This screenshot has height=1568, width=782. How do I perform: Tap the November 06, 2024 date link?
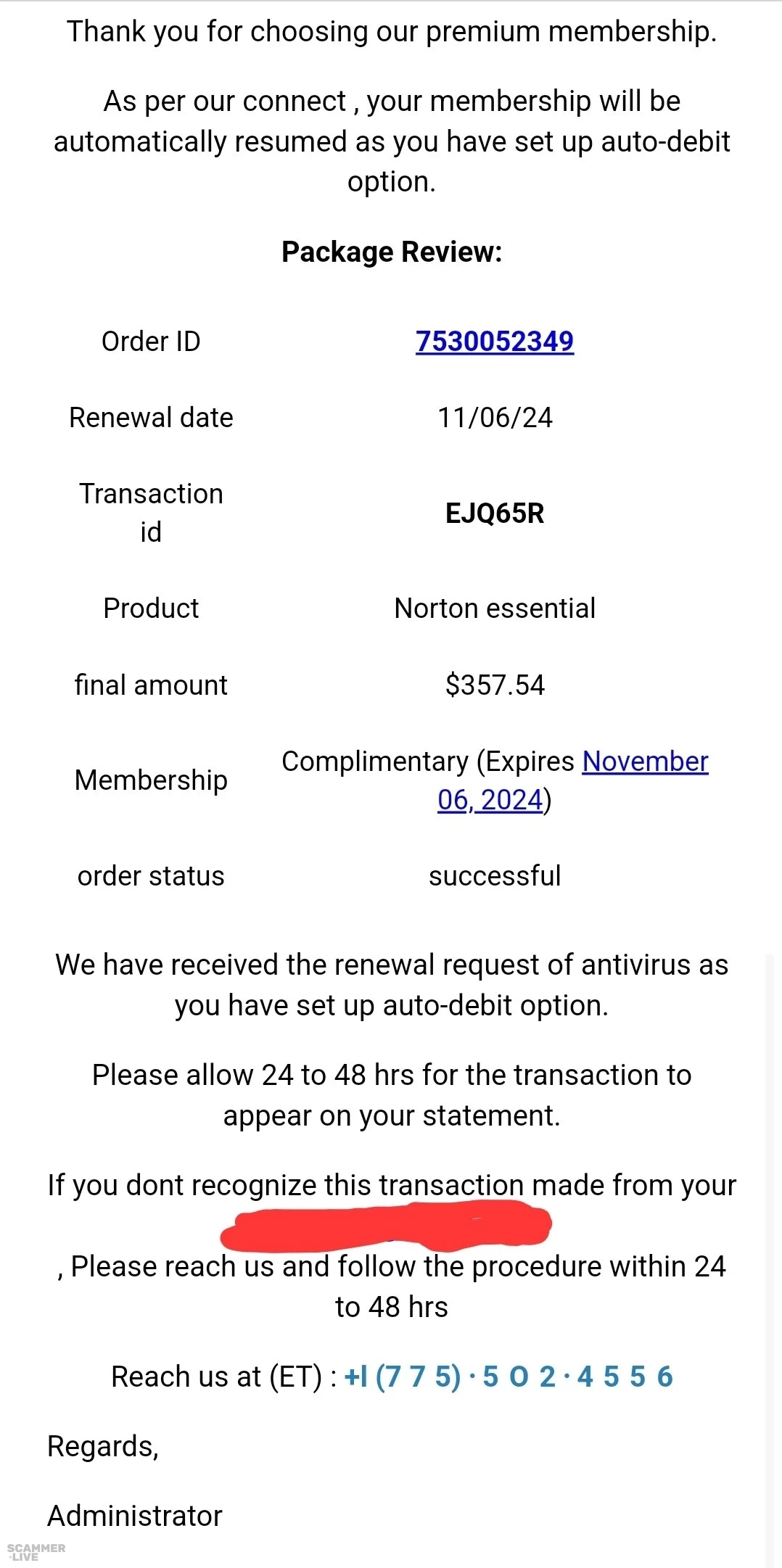[644, 762]
